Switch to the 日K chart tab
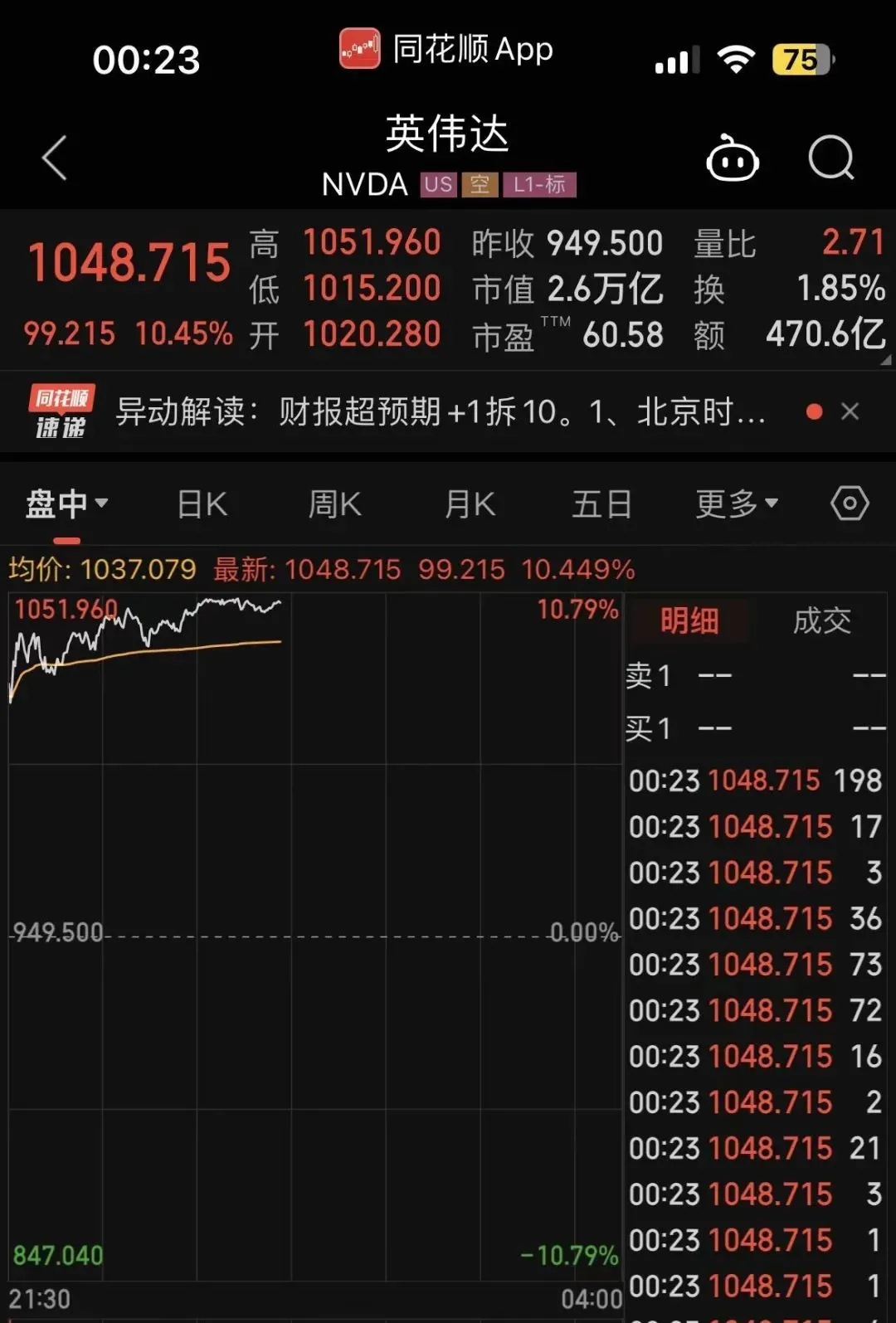Screen dimensions: 896x1323 202,503
